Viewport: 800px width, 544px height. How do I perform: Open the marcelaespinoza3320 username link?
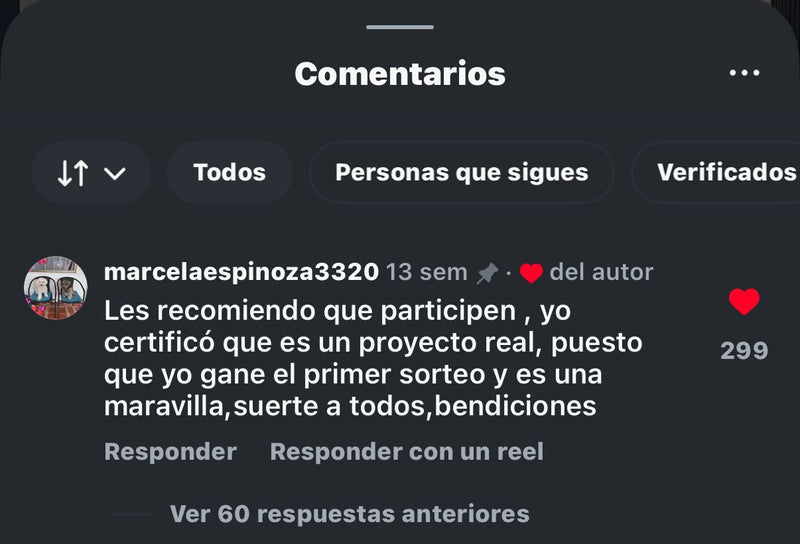[241, 272]
